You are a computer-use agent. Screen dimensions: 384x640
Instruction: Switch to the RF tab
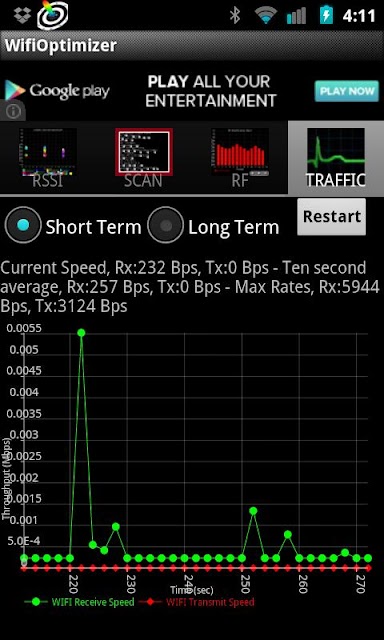point(240,157)
